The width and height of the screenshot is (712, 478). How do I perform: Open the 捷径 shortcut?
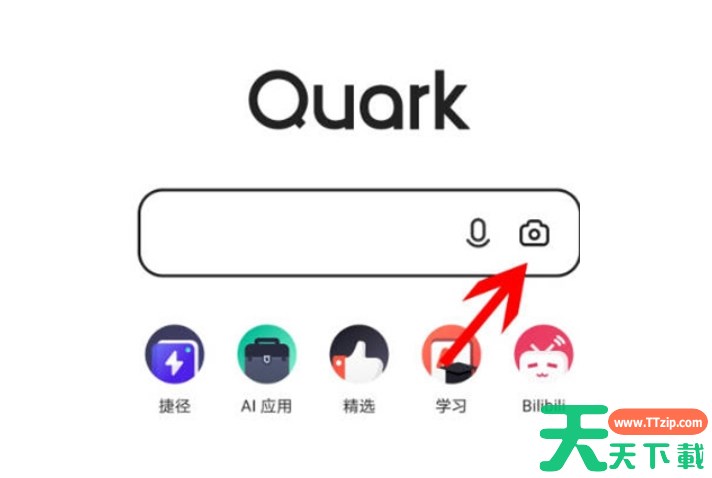tap(175, 356)
